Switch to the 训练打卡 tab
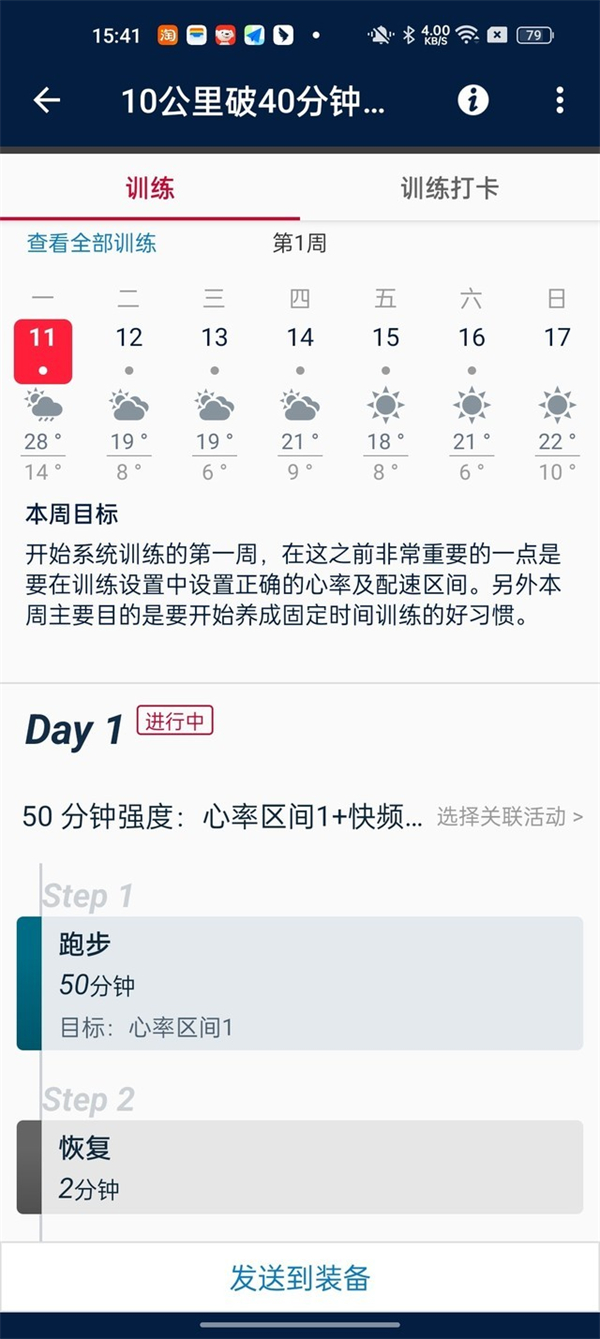600x1339 pixels. pyautogui.click(x=449, y=188)
